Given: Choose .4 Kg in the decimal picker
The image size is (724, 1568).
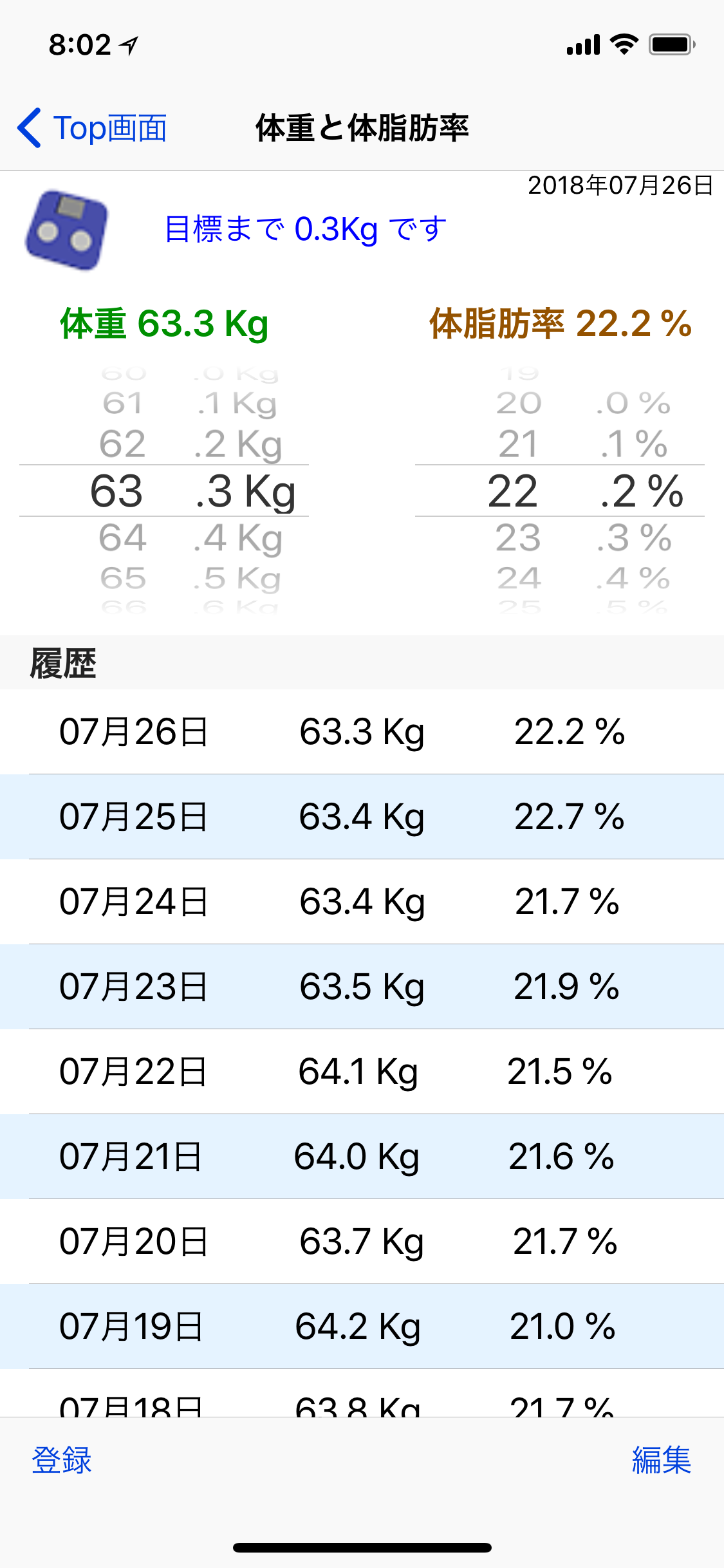Looking at the screenshot, I should pyautogui.click(x=237, y=537).
